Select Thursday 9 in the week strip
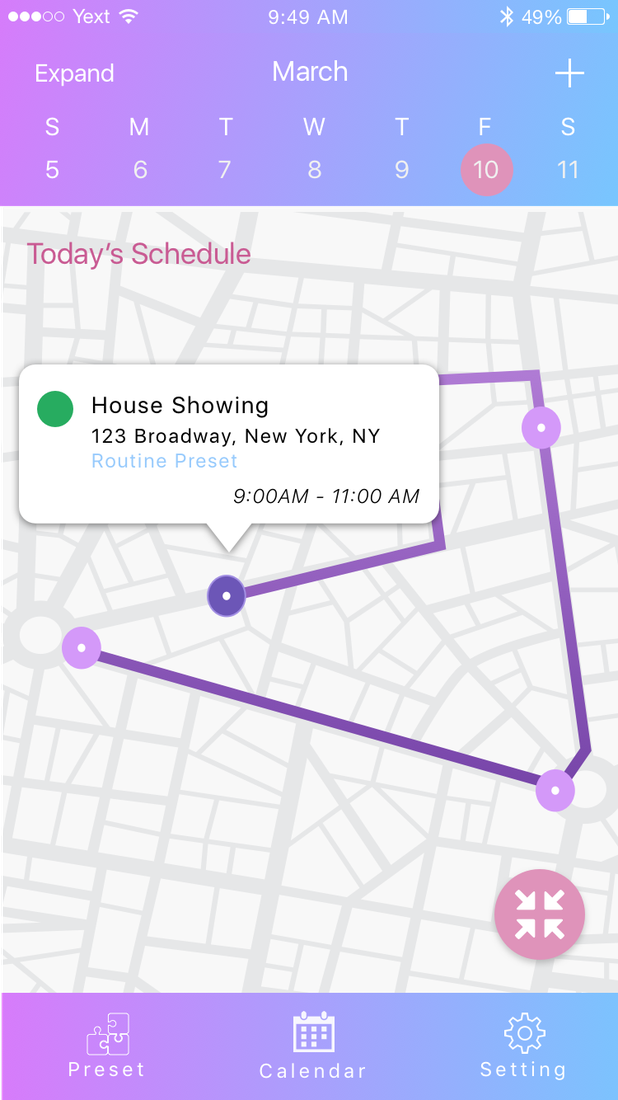 [401, 170]
